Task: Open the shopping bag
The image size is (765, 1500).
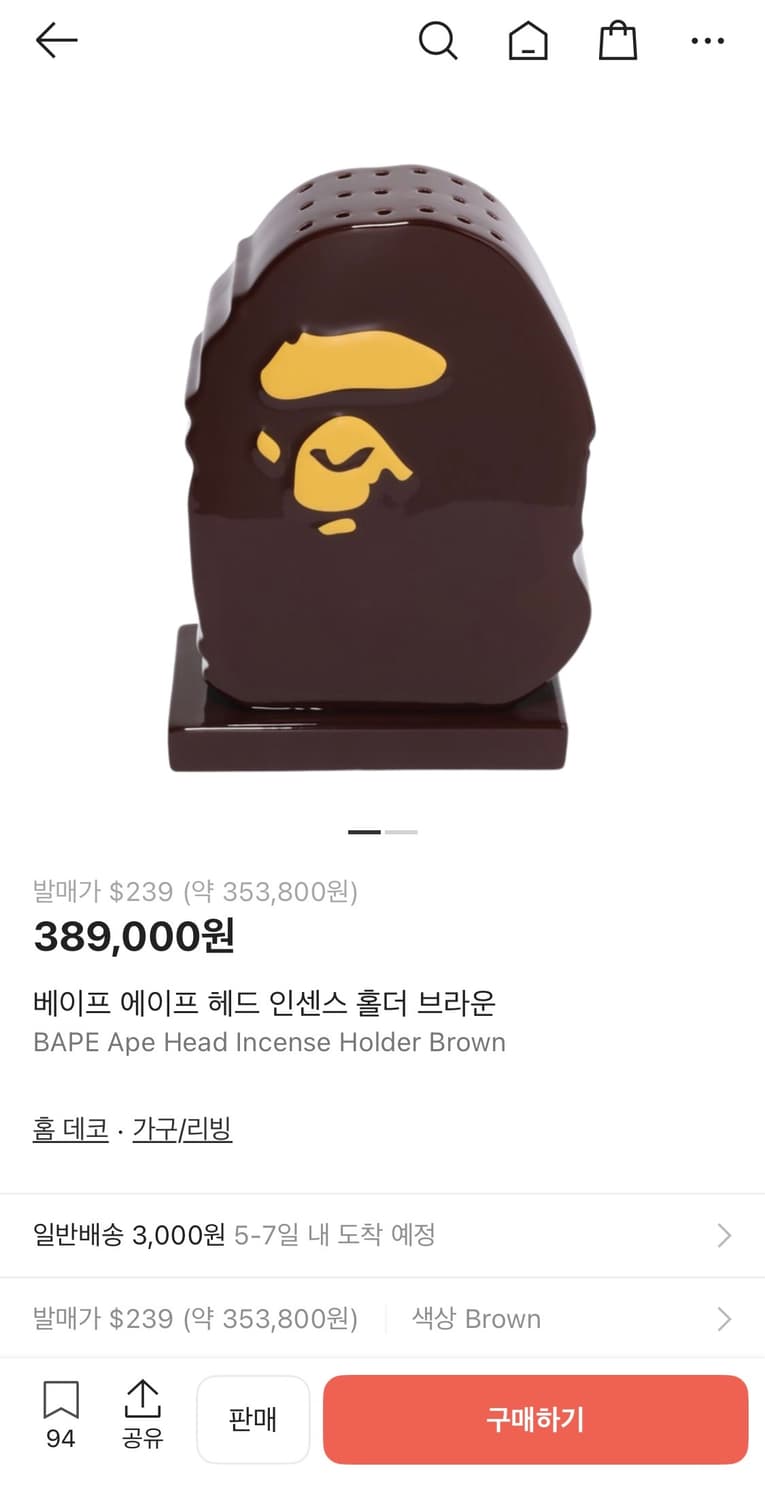Action: 617,40
